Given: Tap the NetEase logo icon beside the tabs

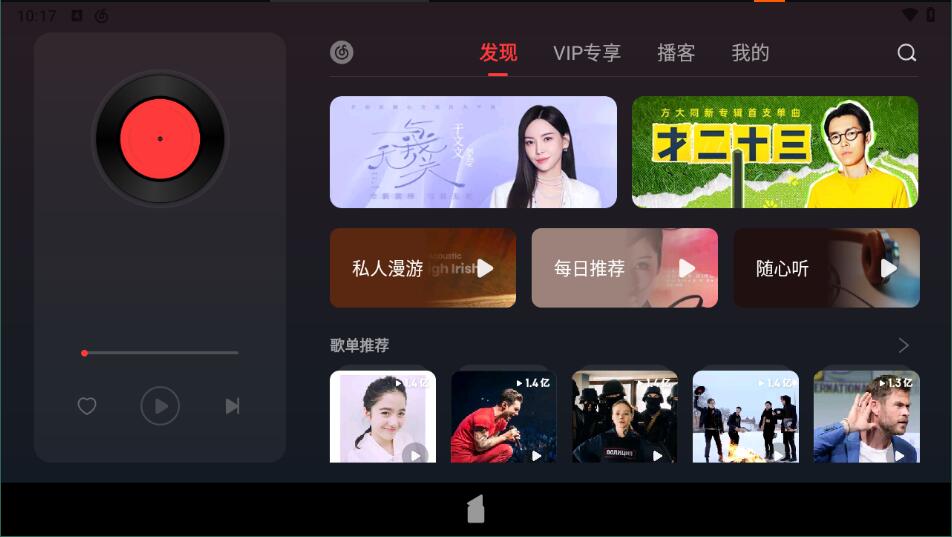Looking at the screenshot, I should 342,53.
